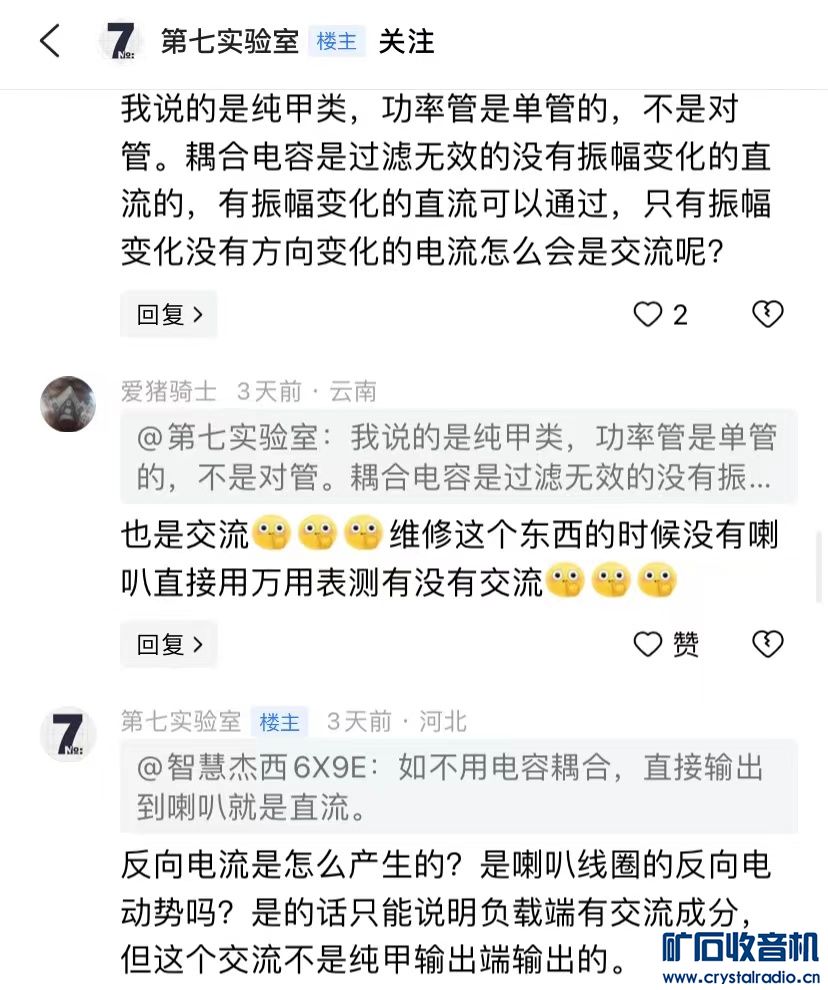Image resolution: width=828 pixels, height=990 pixels.
Task: Reply to 爱猪骑士's comment with 回复
Action: pyautogui.click(x=169, y=644)
